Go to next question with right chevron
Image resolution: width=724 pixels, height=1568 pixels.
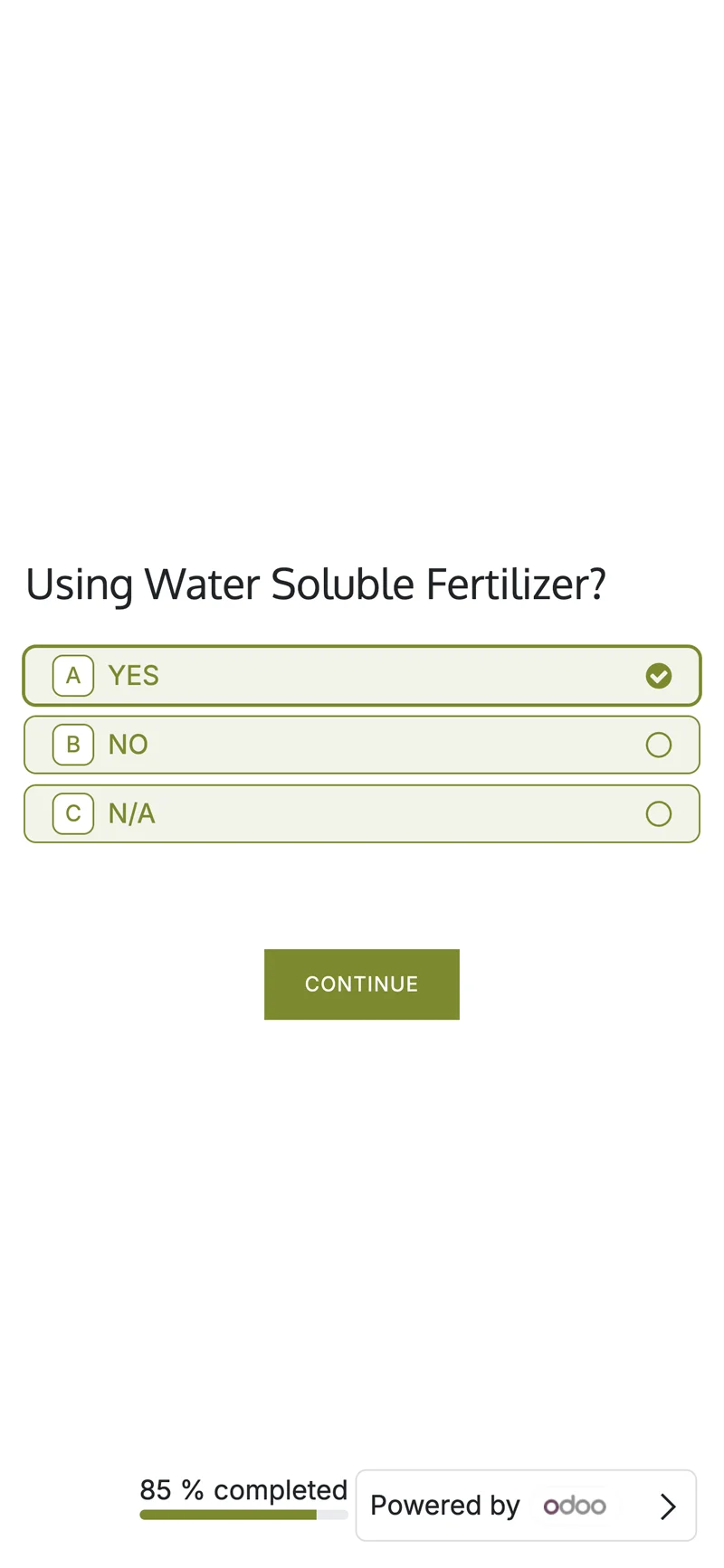668,1506
